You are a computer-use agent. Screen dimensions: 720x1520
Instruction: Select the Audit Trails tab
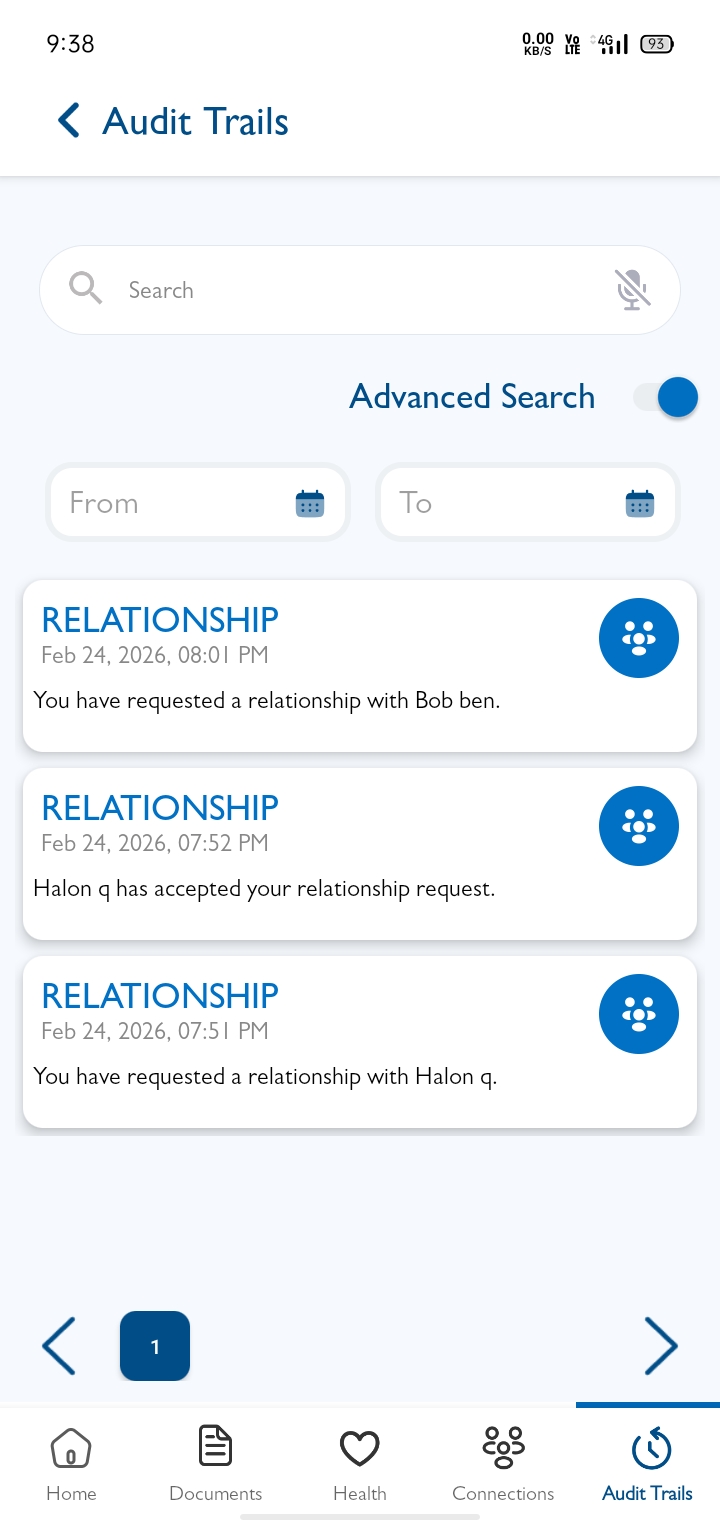(647, 1464)
